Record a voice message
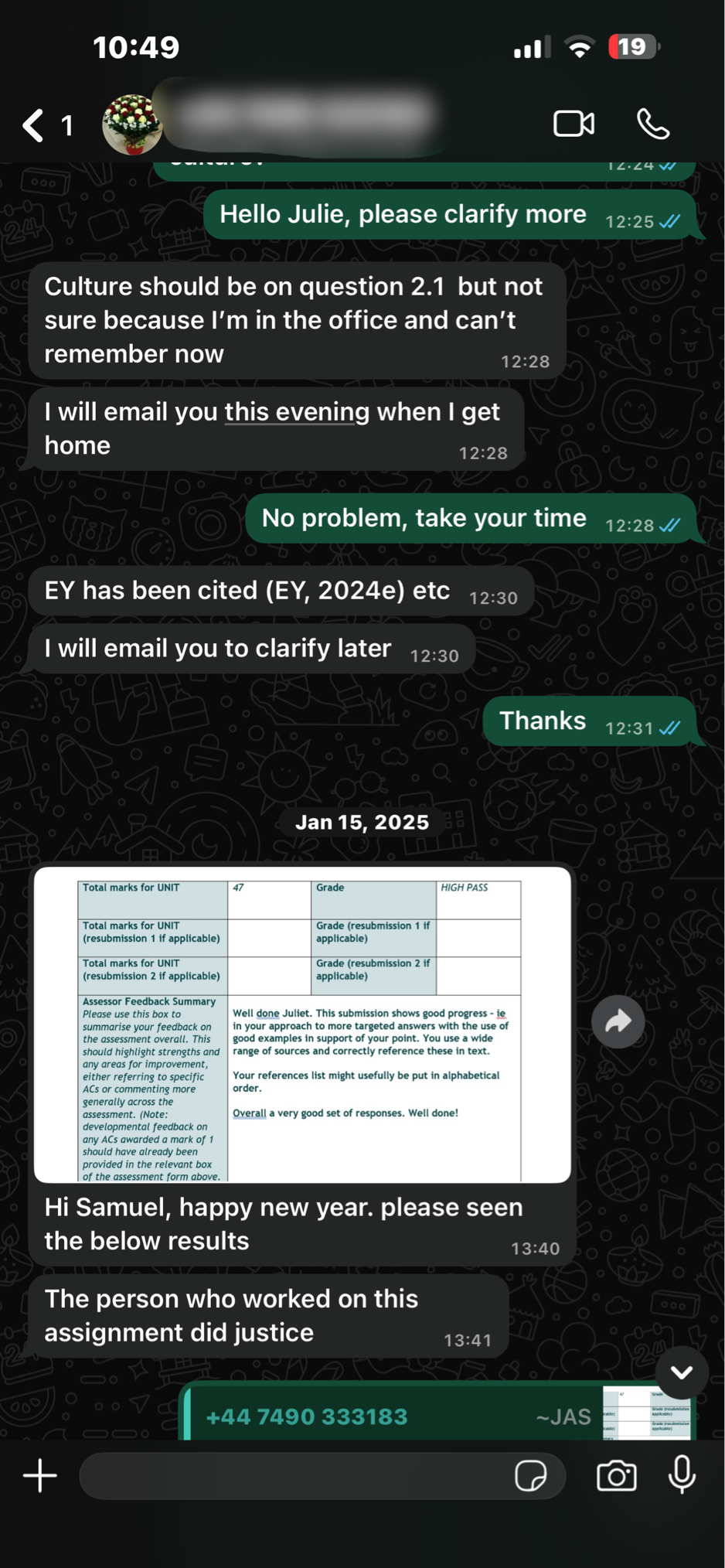 click(x=682, y=1474)
